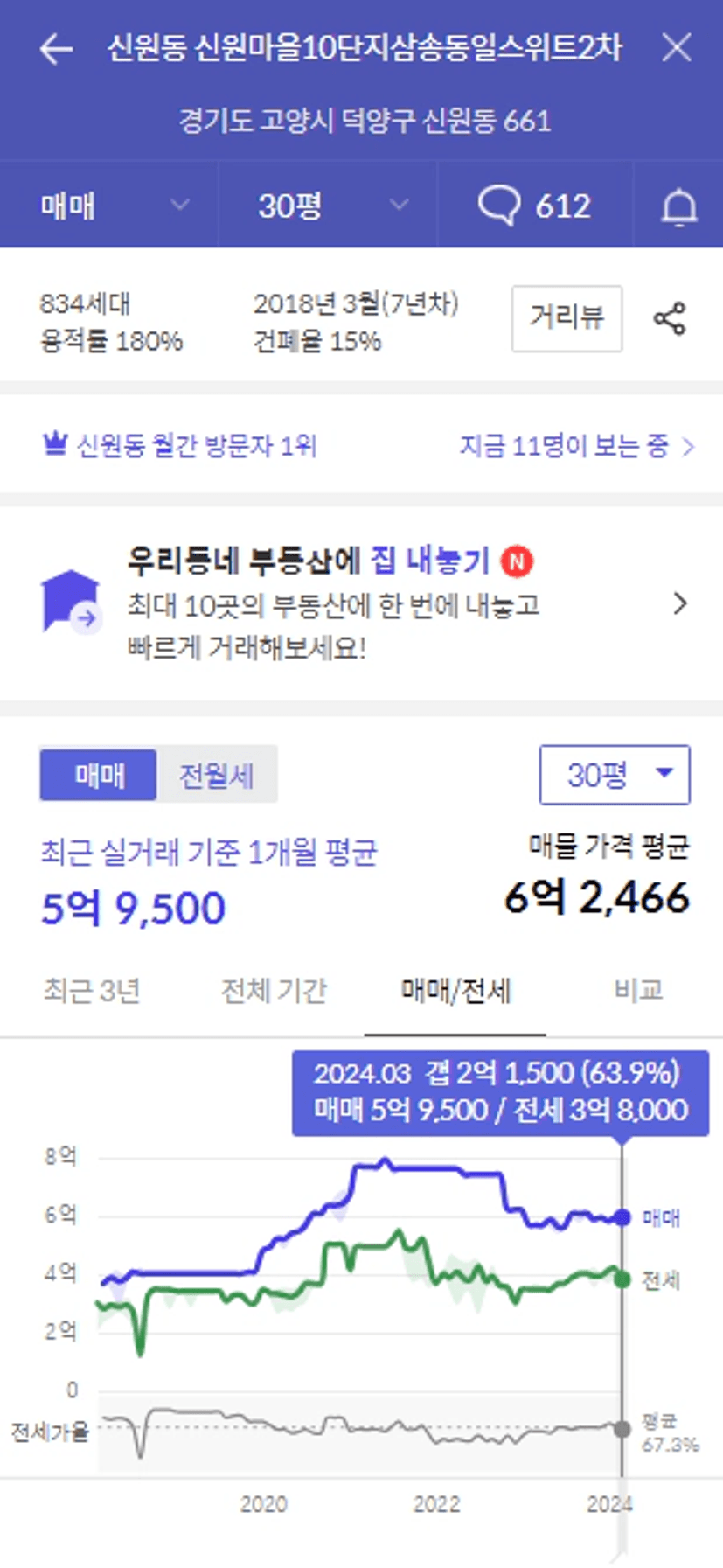Switch to the 전체 기간 tab
Viewport: 723px width, 1568px height.
click(274, 991)
